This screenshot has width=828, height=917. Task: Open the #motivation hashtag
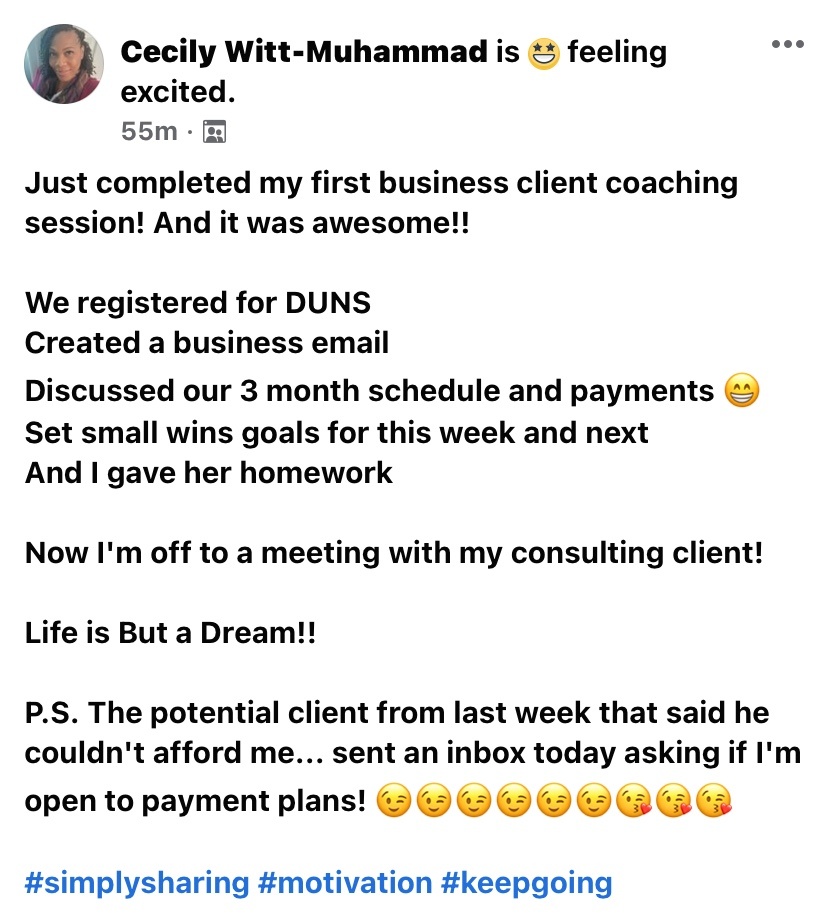pos(344,883)
